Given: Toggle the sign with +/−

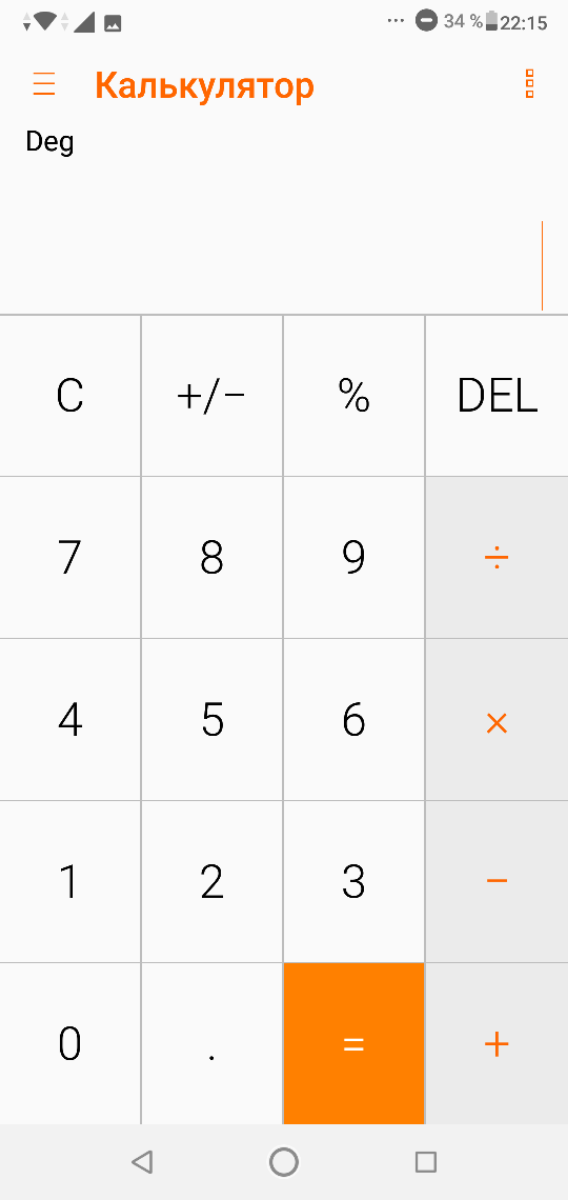Looking at the screenshot, I should click(x=212, y=396).
